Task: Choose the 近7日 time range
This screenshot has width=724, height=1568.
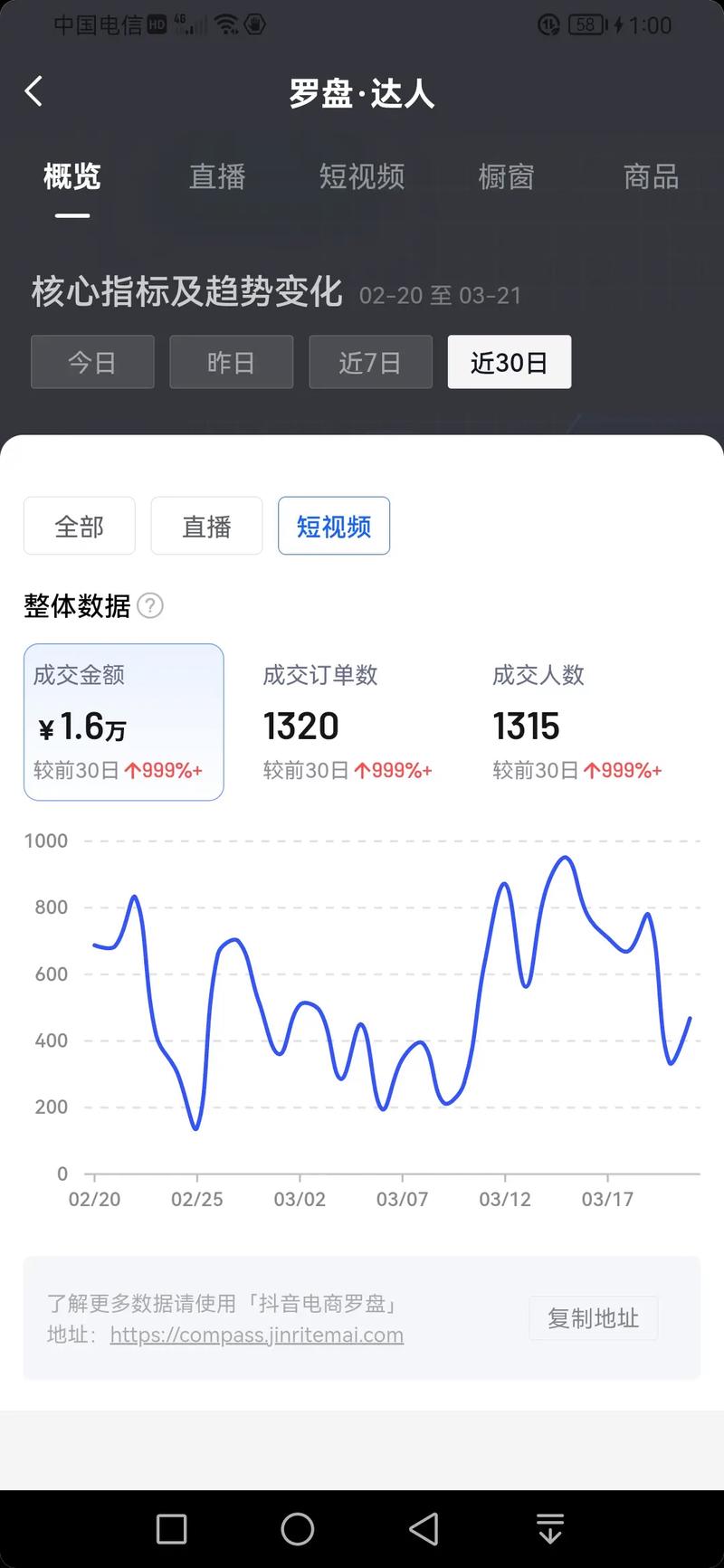Action: tap(370, 362)
